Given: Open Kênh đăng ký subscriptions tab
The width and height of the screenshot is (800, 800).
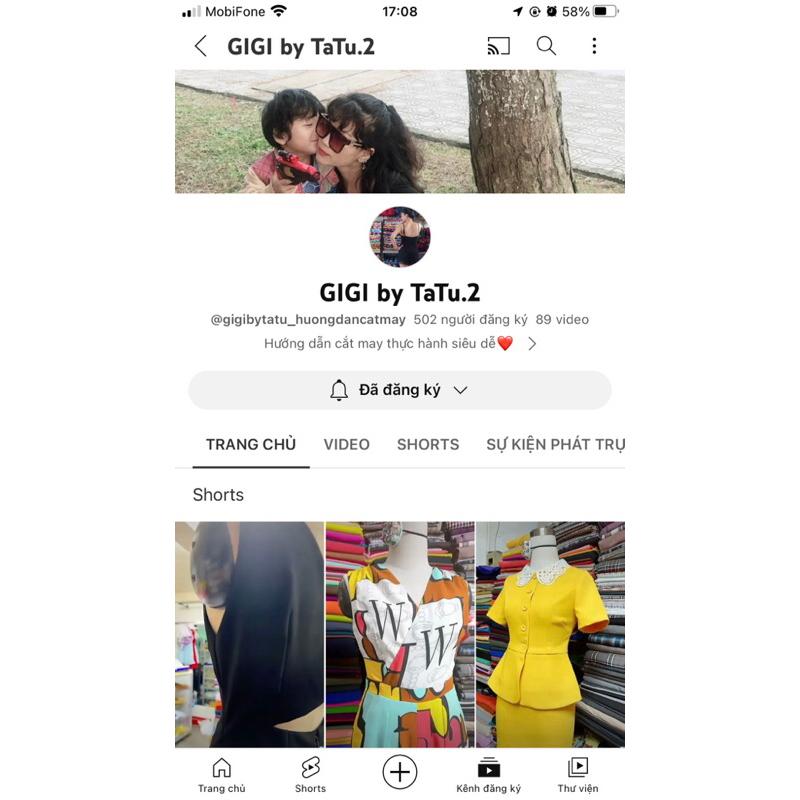Looking at the screenshot, I should [488, 774].
